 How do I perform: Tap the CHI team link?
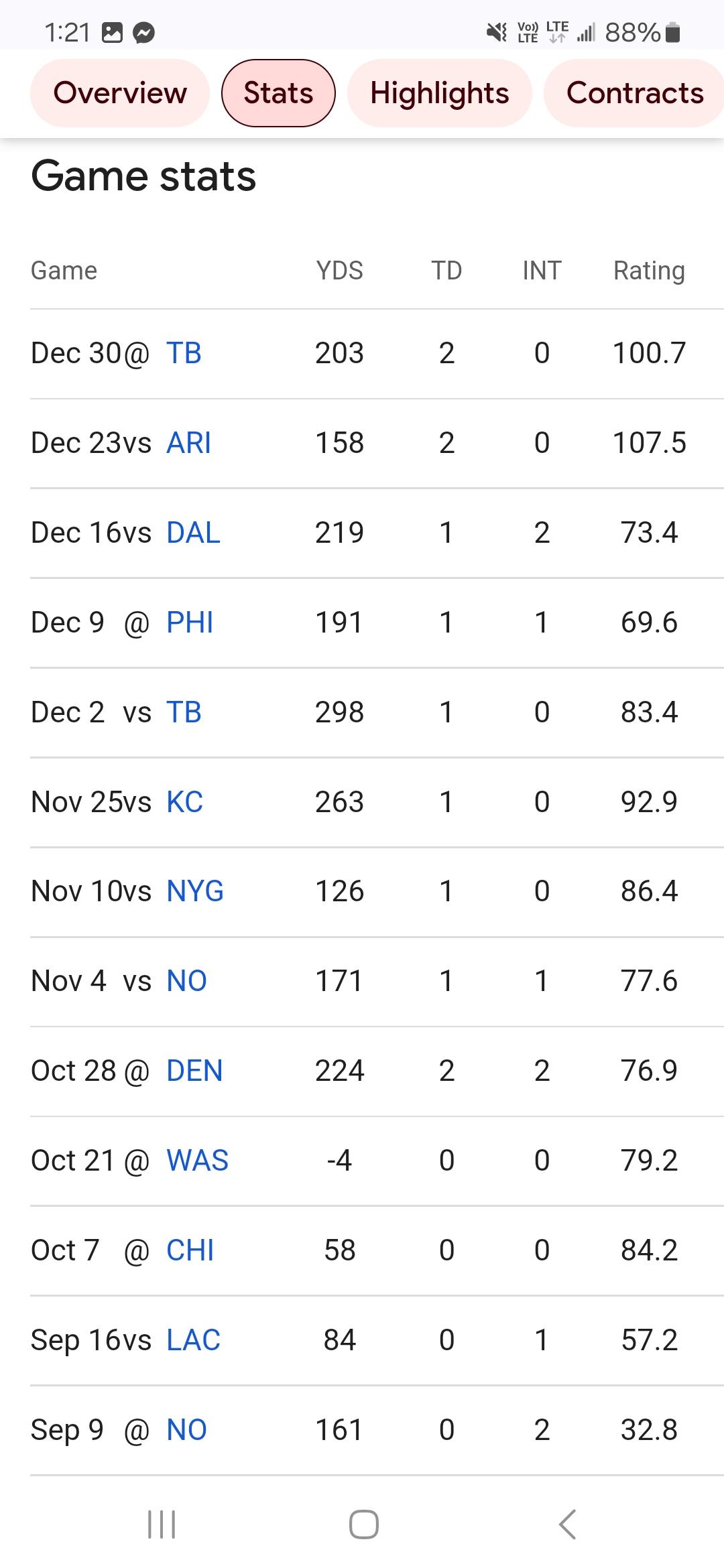click(190, 1250)
